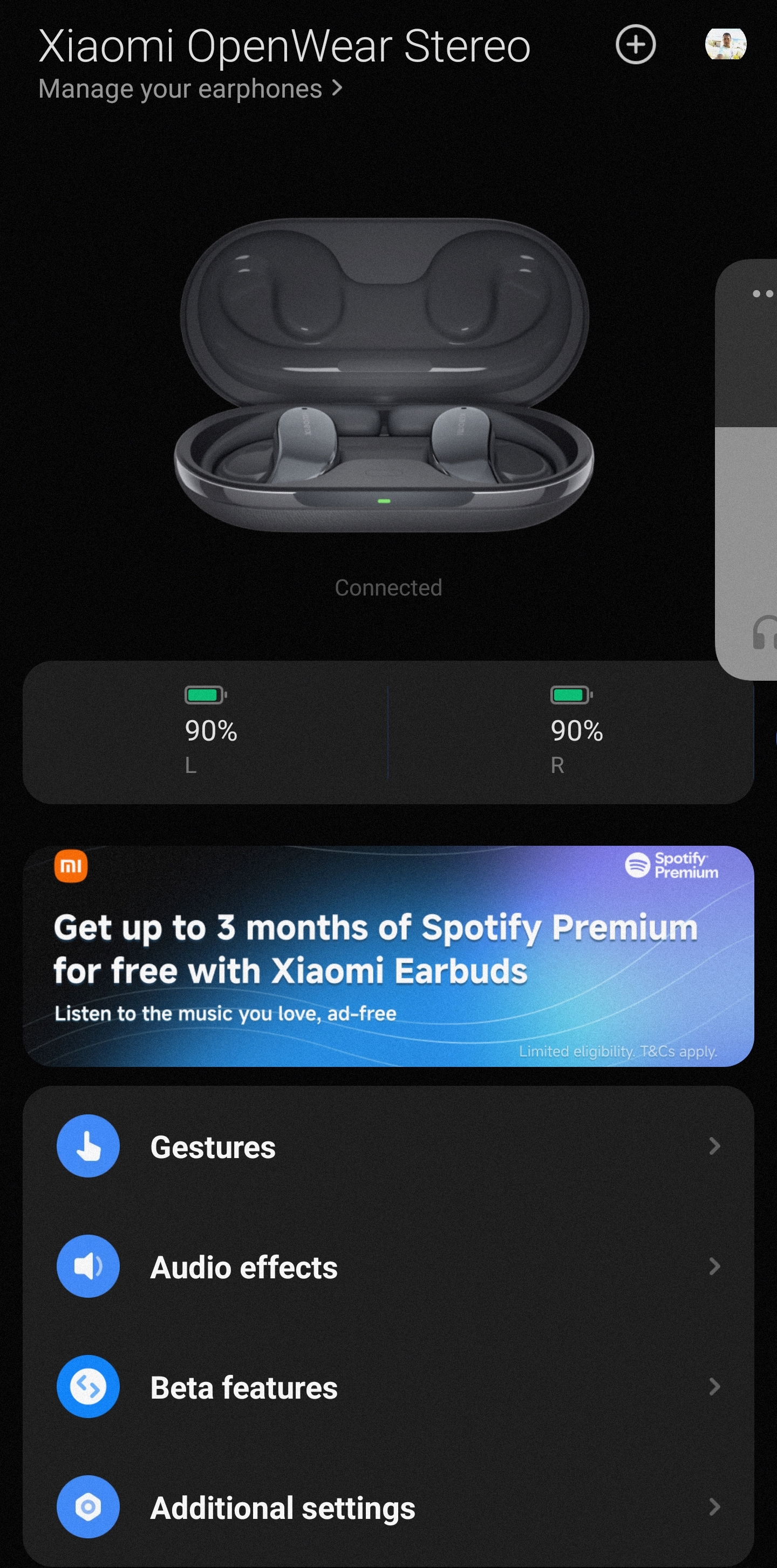Open Beta features
Screen dimensions: 777x1568
tap(388, 1388)
